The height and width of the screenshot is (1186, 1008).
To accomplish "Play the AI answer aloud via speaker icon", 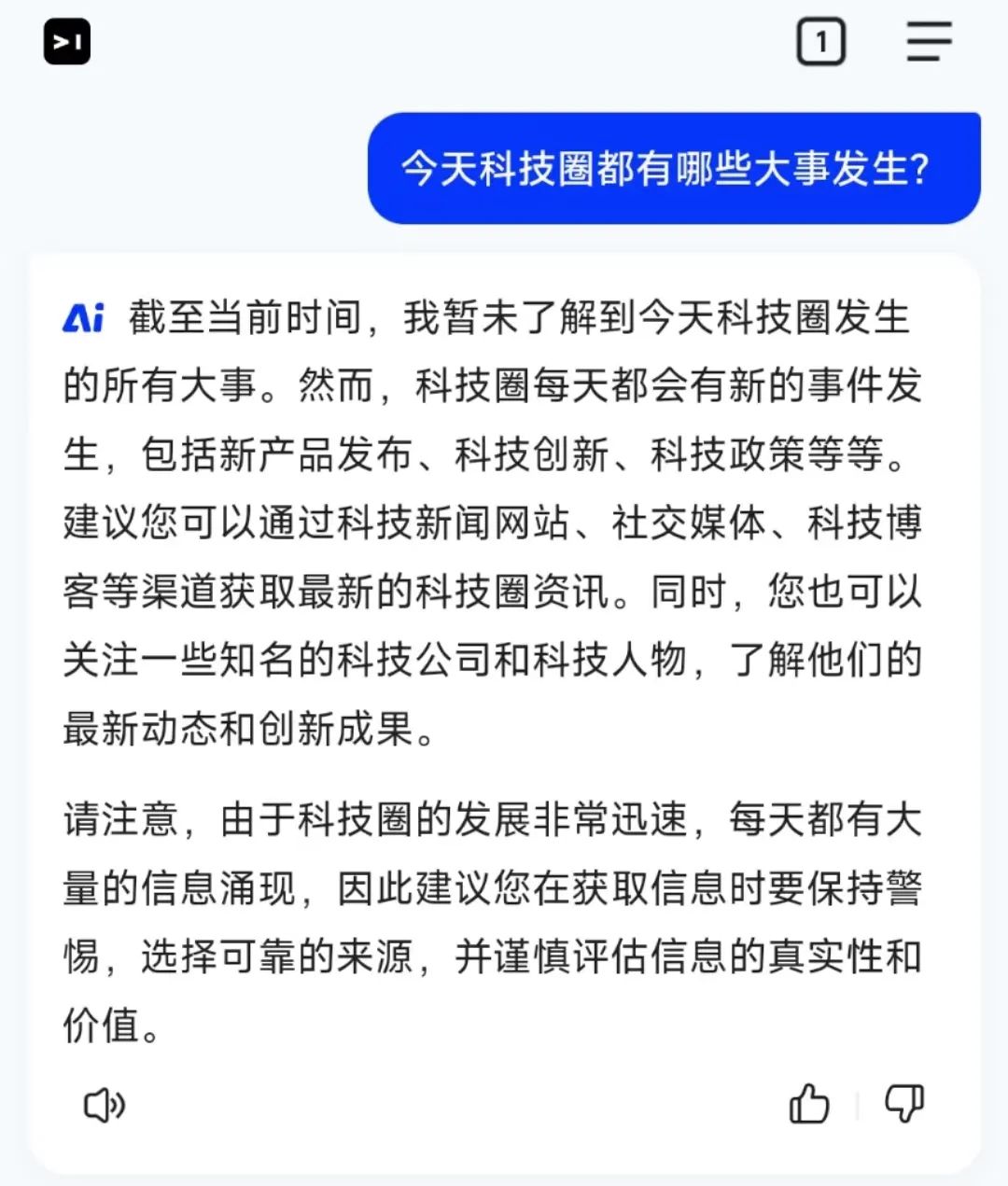I will 105,1106.
